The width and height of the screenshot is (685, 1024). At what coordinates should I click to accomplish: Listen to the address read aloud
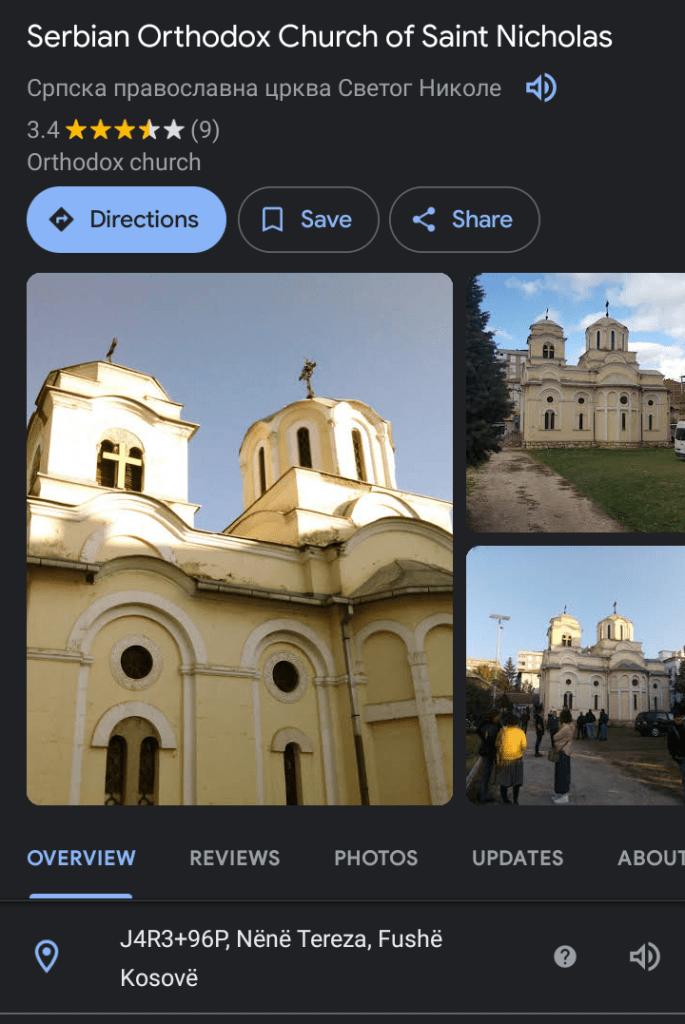(x=644, y=957)
